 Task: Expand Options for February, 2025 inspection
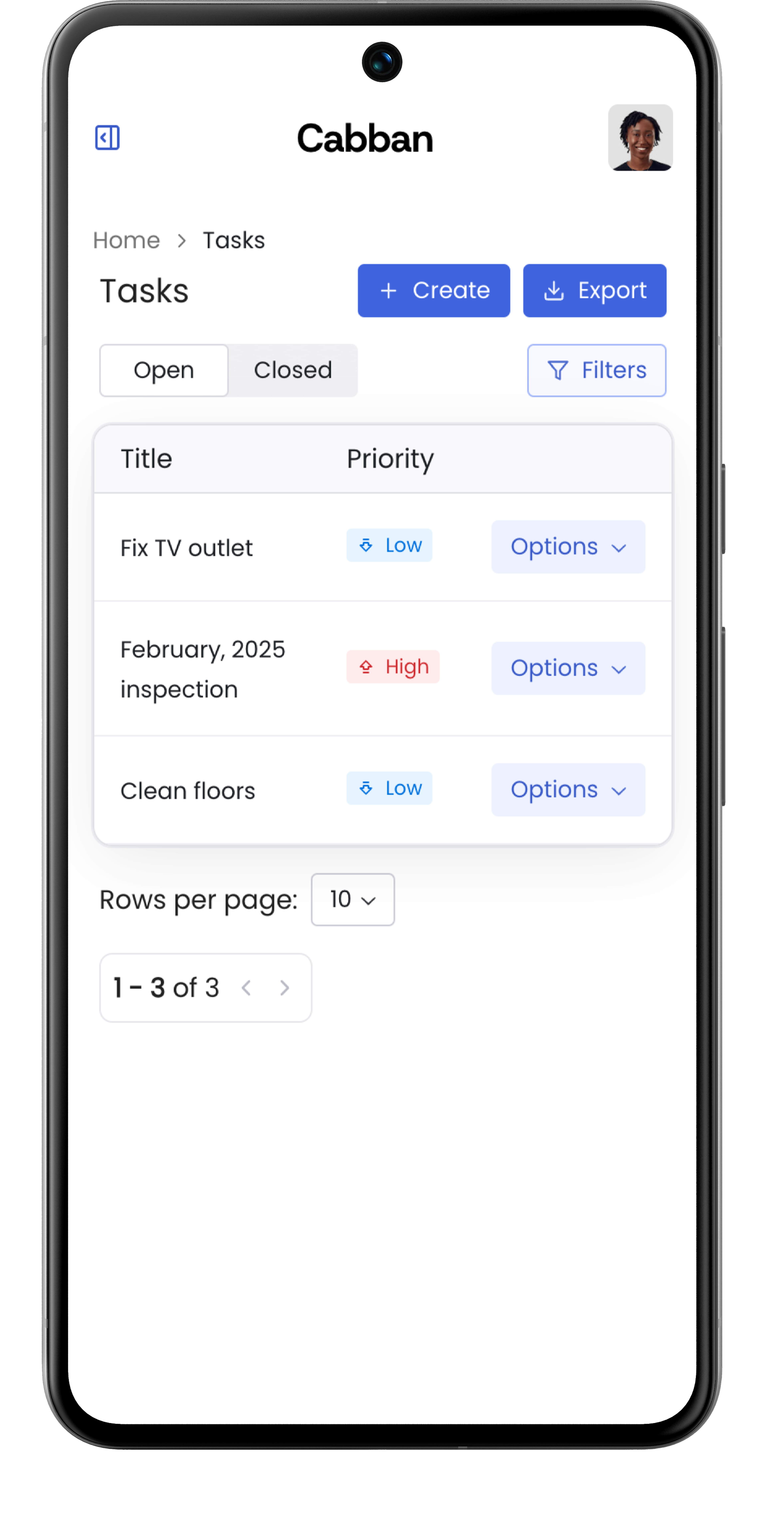pyautogui.click(x=568, y=668)
